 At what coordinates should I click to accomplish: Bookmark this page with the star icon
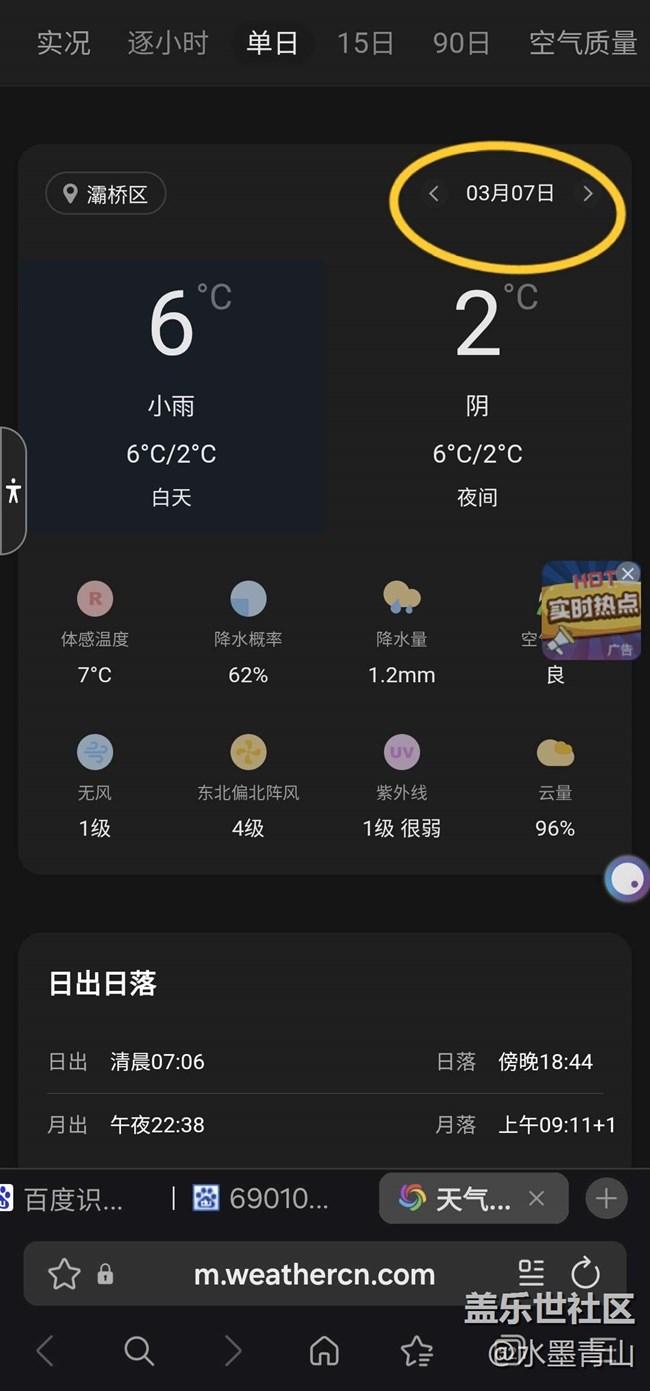(64, 1274)
